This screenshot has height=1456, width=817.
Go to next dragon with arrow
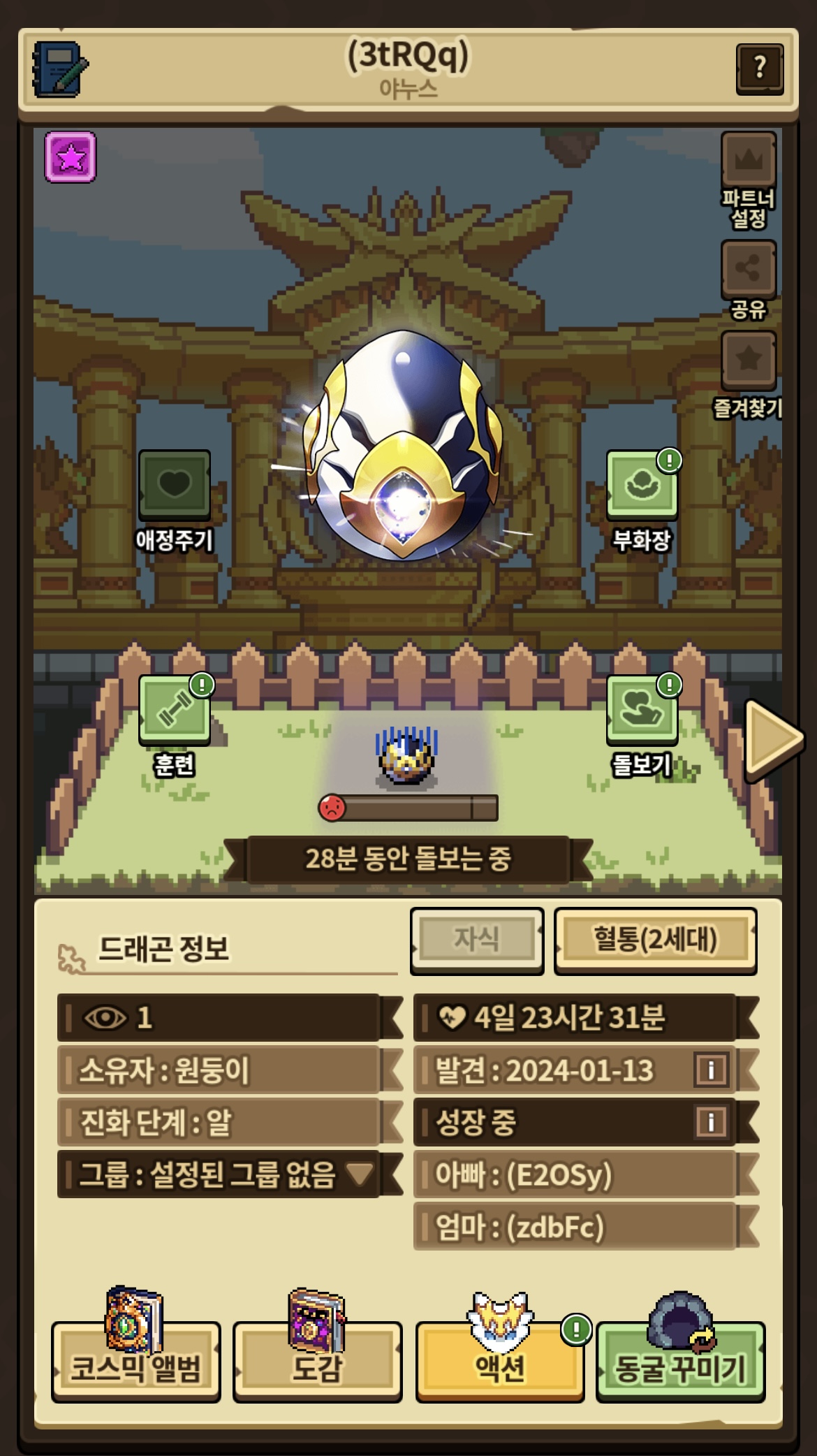[773, 738]
